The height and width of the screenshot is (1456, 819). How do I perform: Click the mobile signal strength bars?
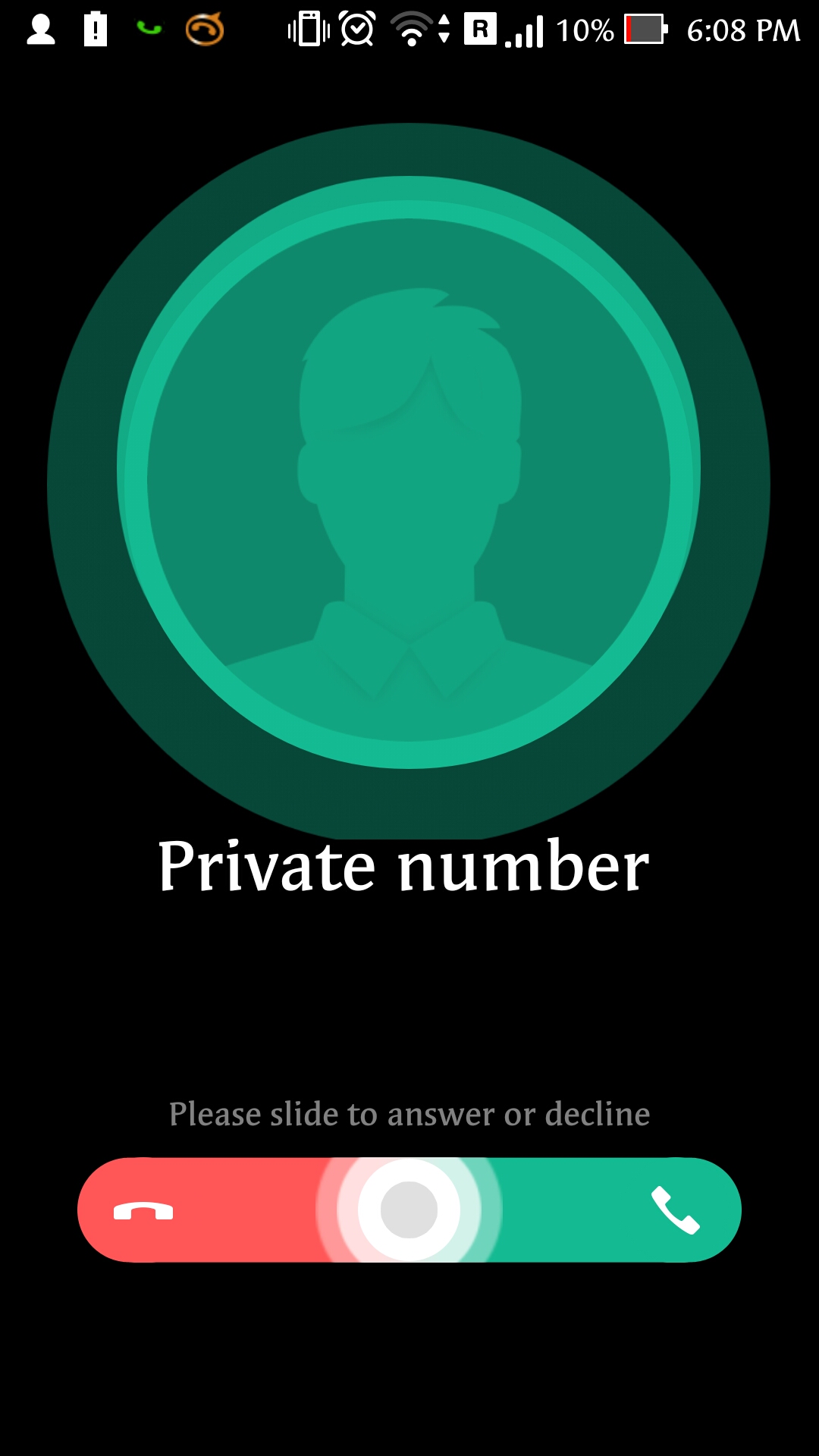click(525, 30)
